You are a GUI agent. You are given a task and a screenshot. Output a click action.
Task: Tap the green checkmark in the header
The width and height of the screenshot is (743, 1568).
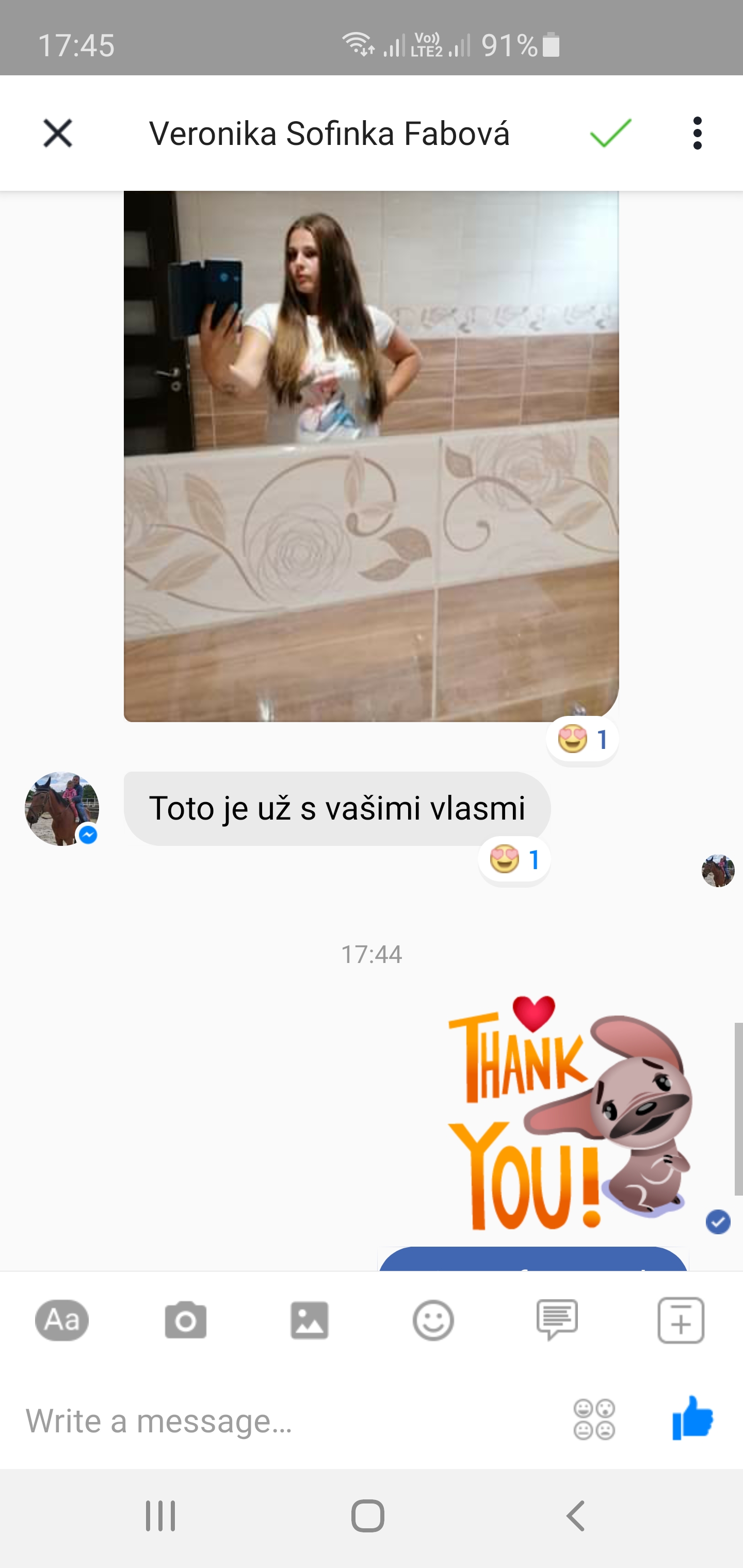pyautogui.click(x=610, y=133)
